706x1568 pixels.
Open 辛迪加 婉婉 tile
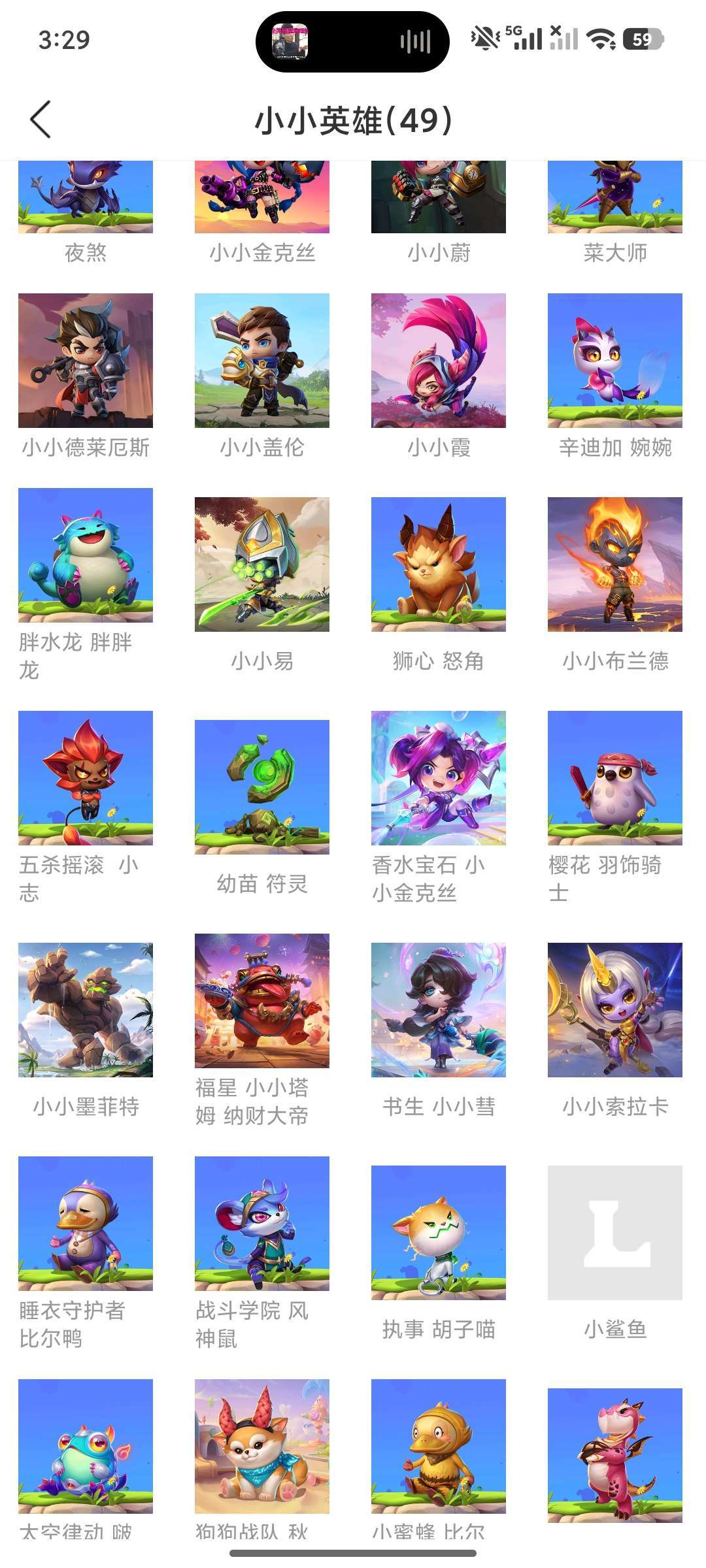tap(615, 361)
